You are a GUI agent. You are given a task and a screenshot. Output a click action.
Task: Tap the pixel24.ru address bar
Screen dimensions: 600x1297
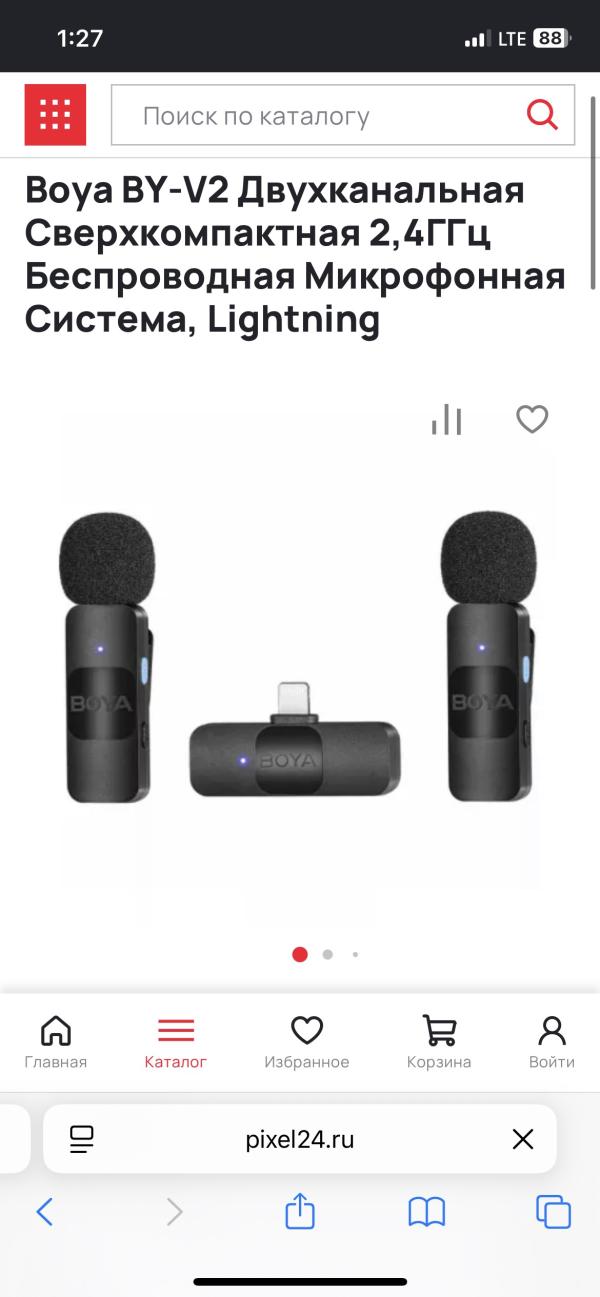click(x=300, y=1139)
